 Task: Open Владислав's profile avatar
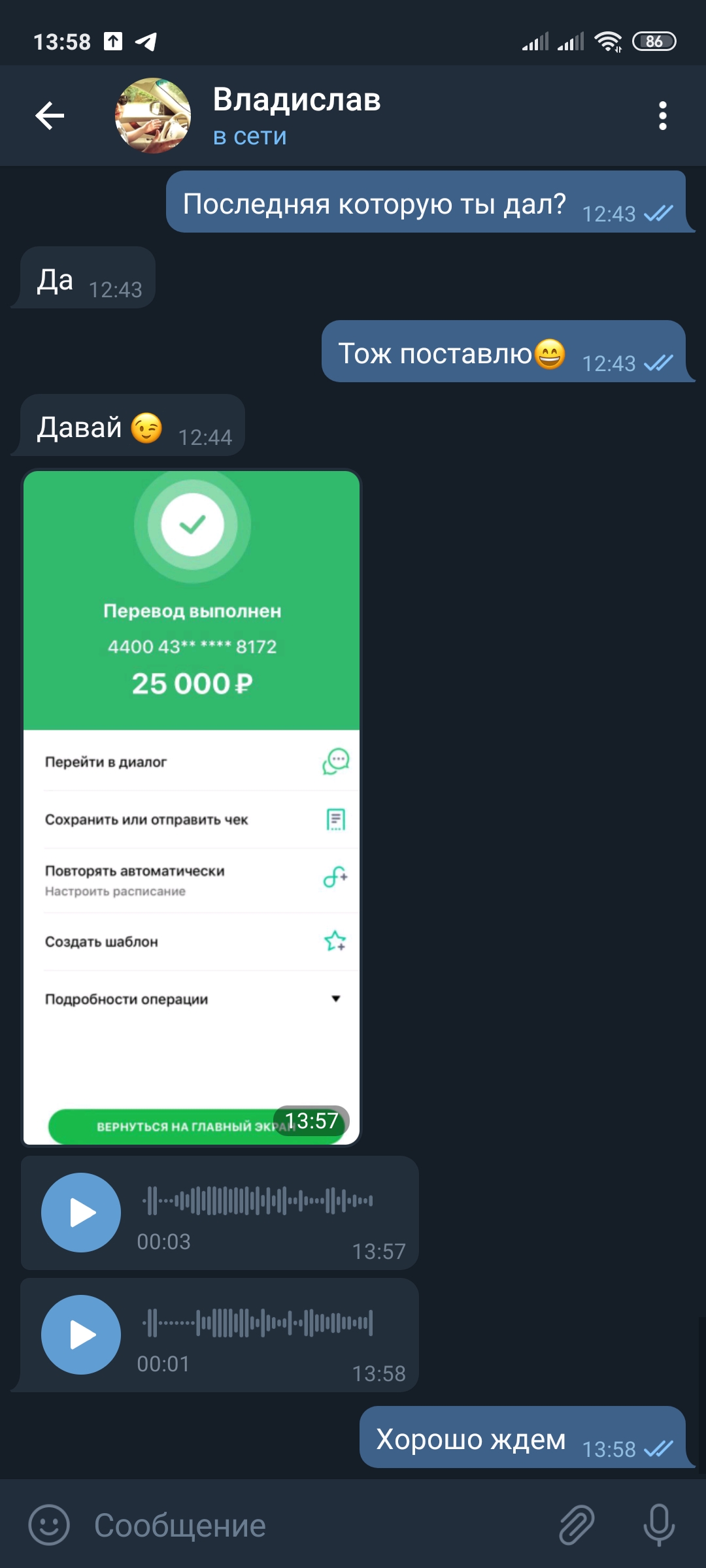(x=153, y=116)
